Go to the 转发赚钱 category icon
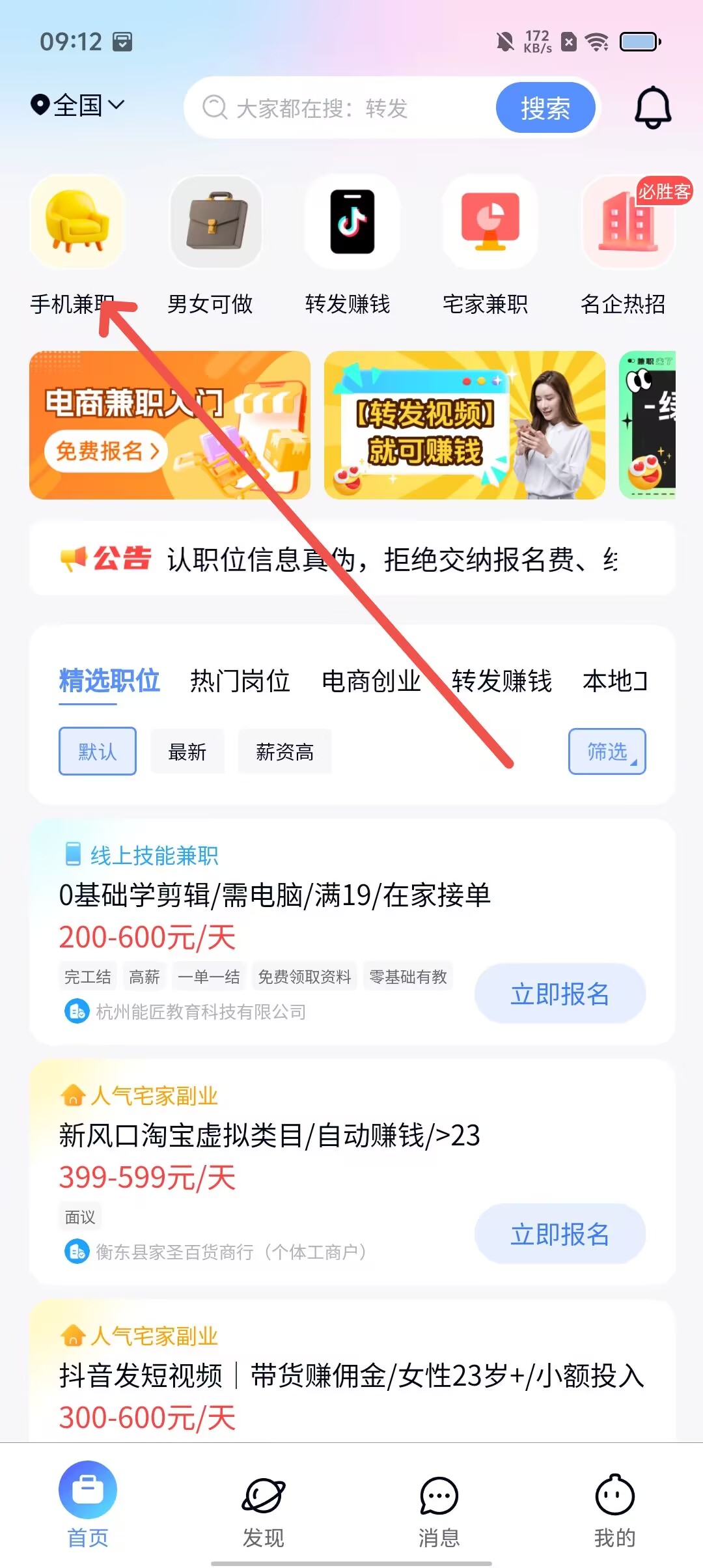The width and height of the screenshot is (703, 1568). (x=352, y=223)
